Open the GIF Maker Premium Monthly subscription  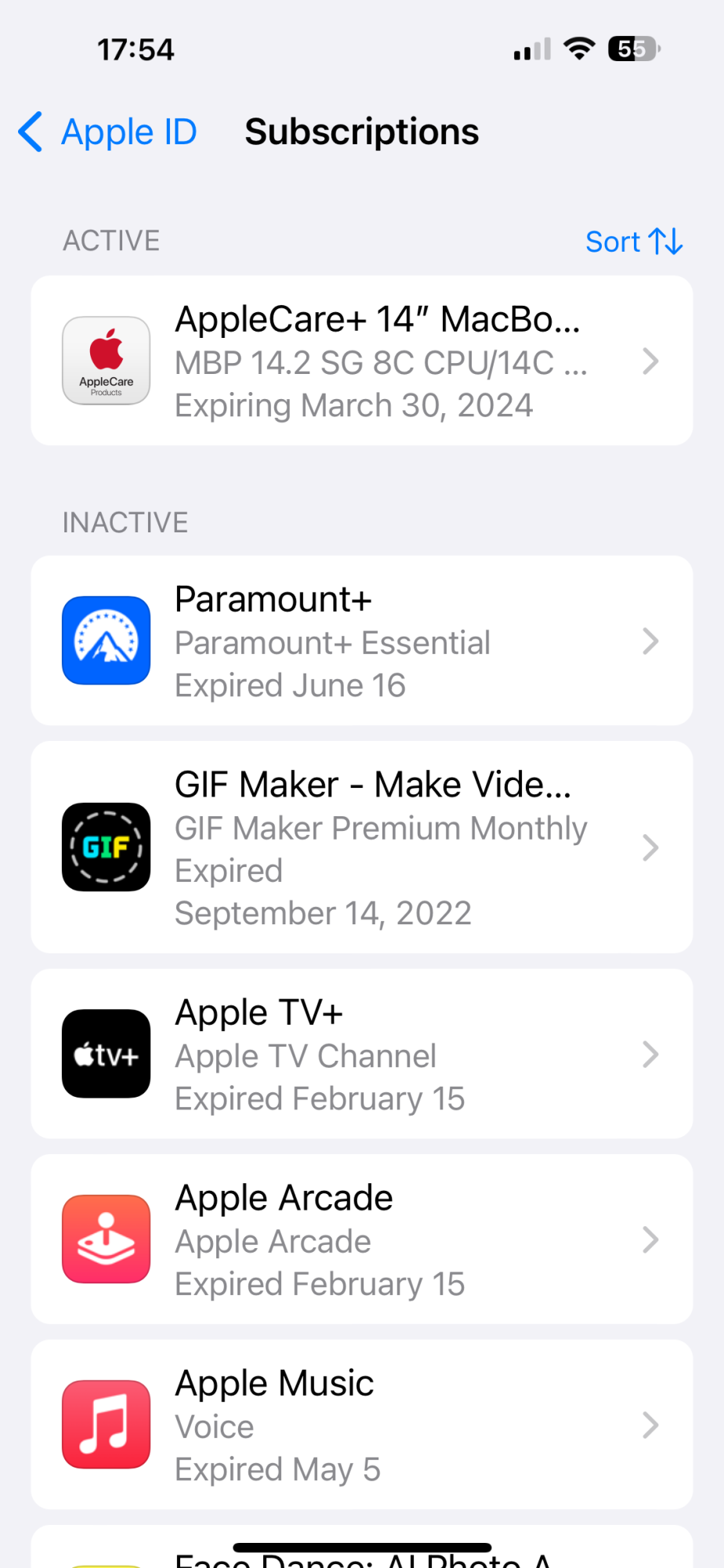pos(361,848)
